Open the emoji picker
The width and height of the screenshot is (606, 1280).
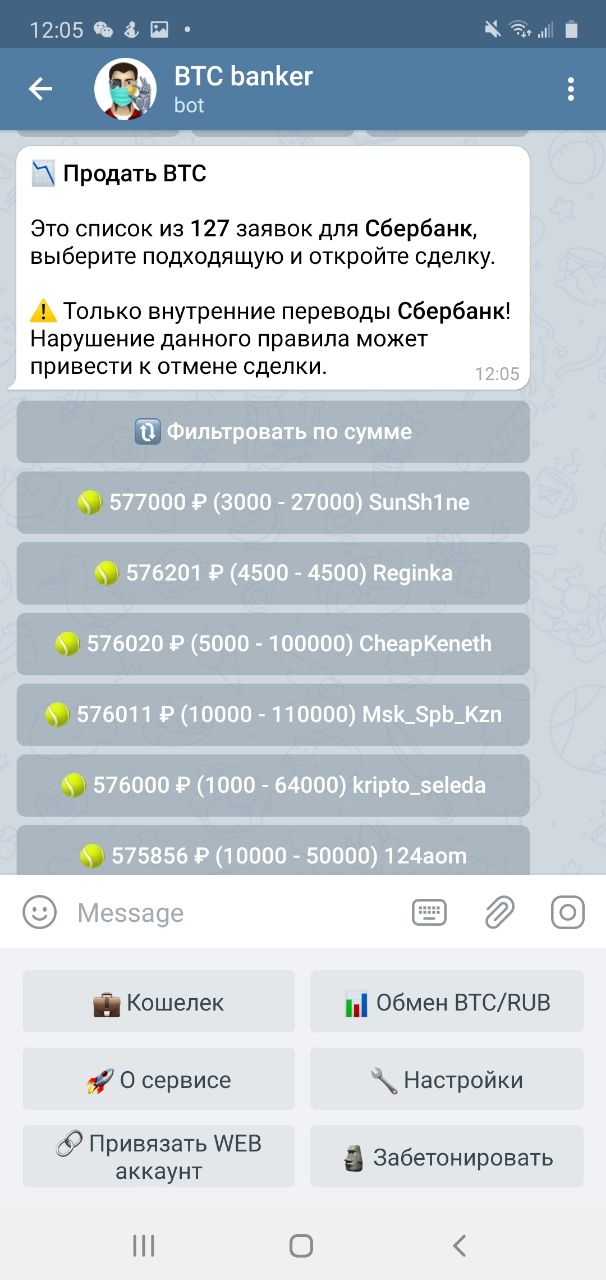tap(40, 912)
